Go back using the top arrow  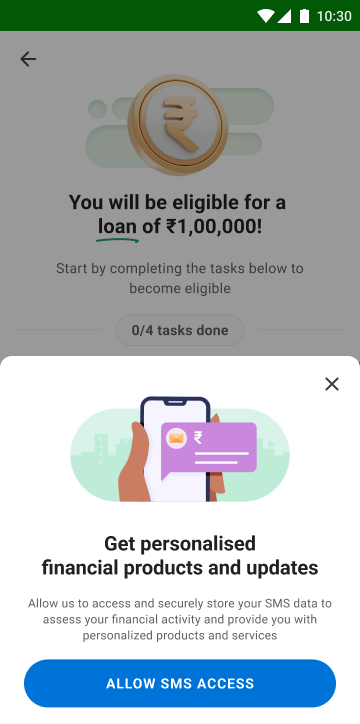[28, 59]
